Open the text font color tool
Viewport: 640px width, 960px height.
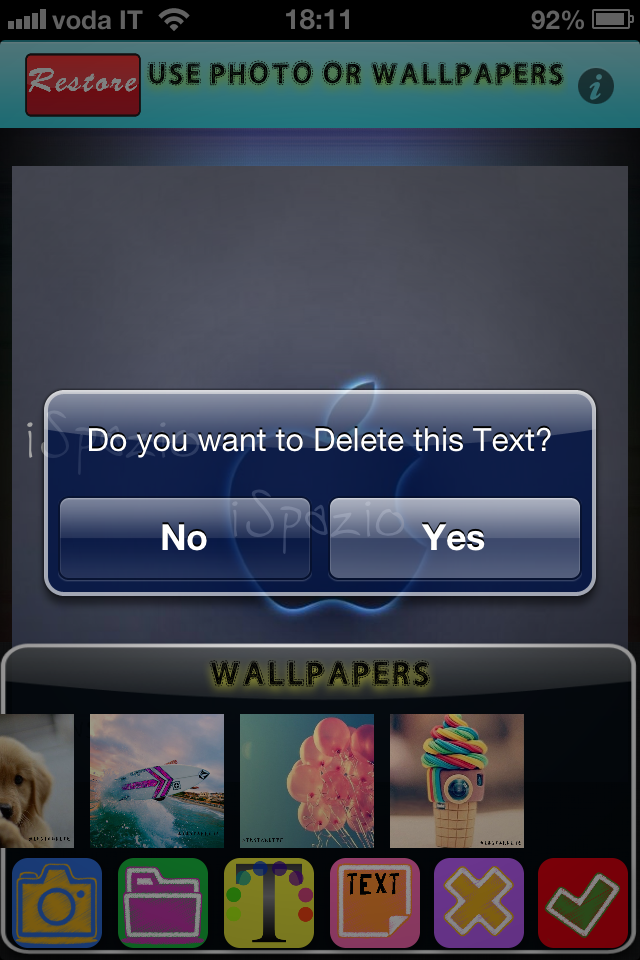tap(269, 902)
